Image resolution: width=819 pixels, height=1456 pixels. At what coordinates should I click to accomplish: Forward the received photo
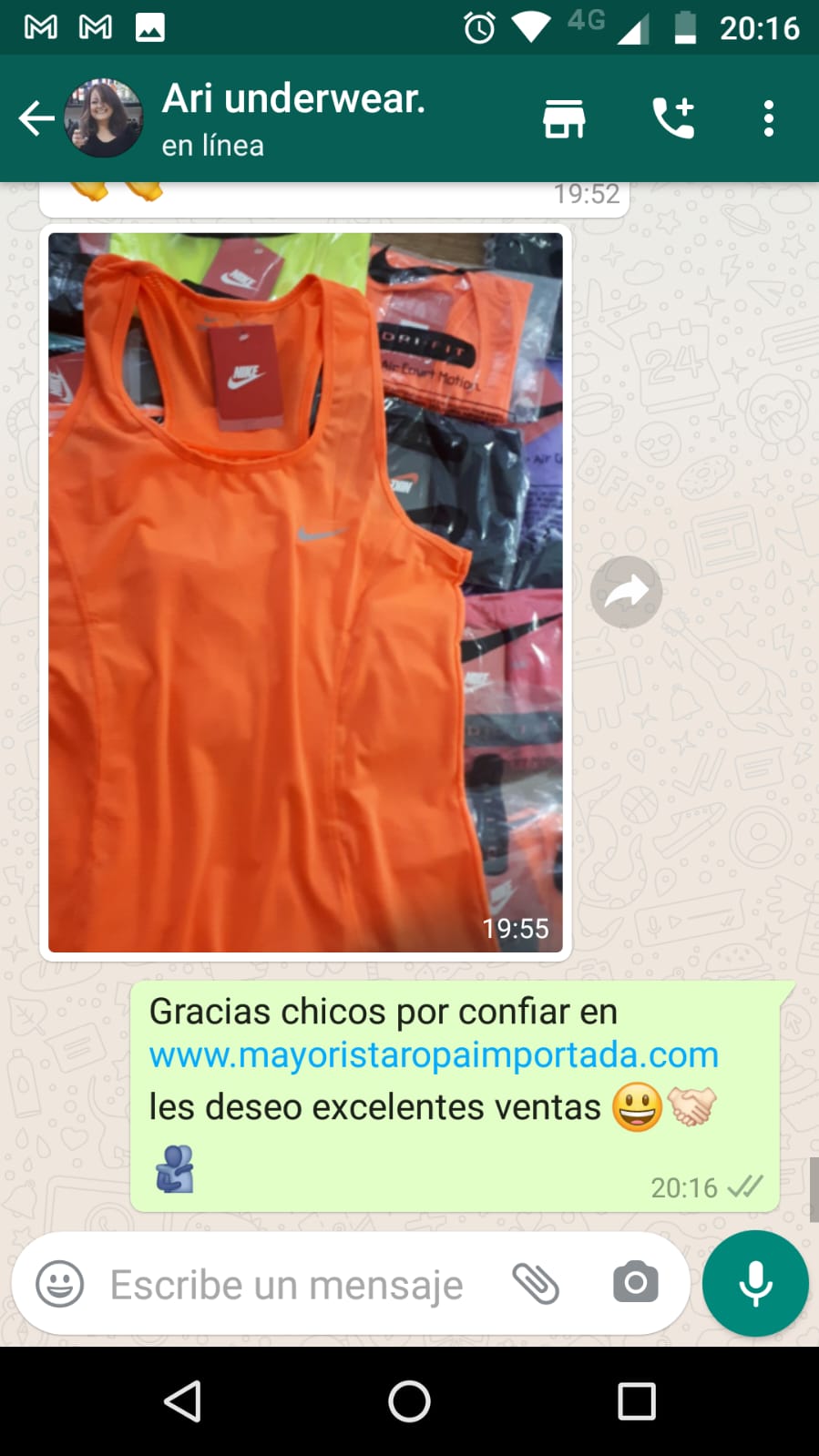click(x=626, y=592)
